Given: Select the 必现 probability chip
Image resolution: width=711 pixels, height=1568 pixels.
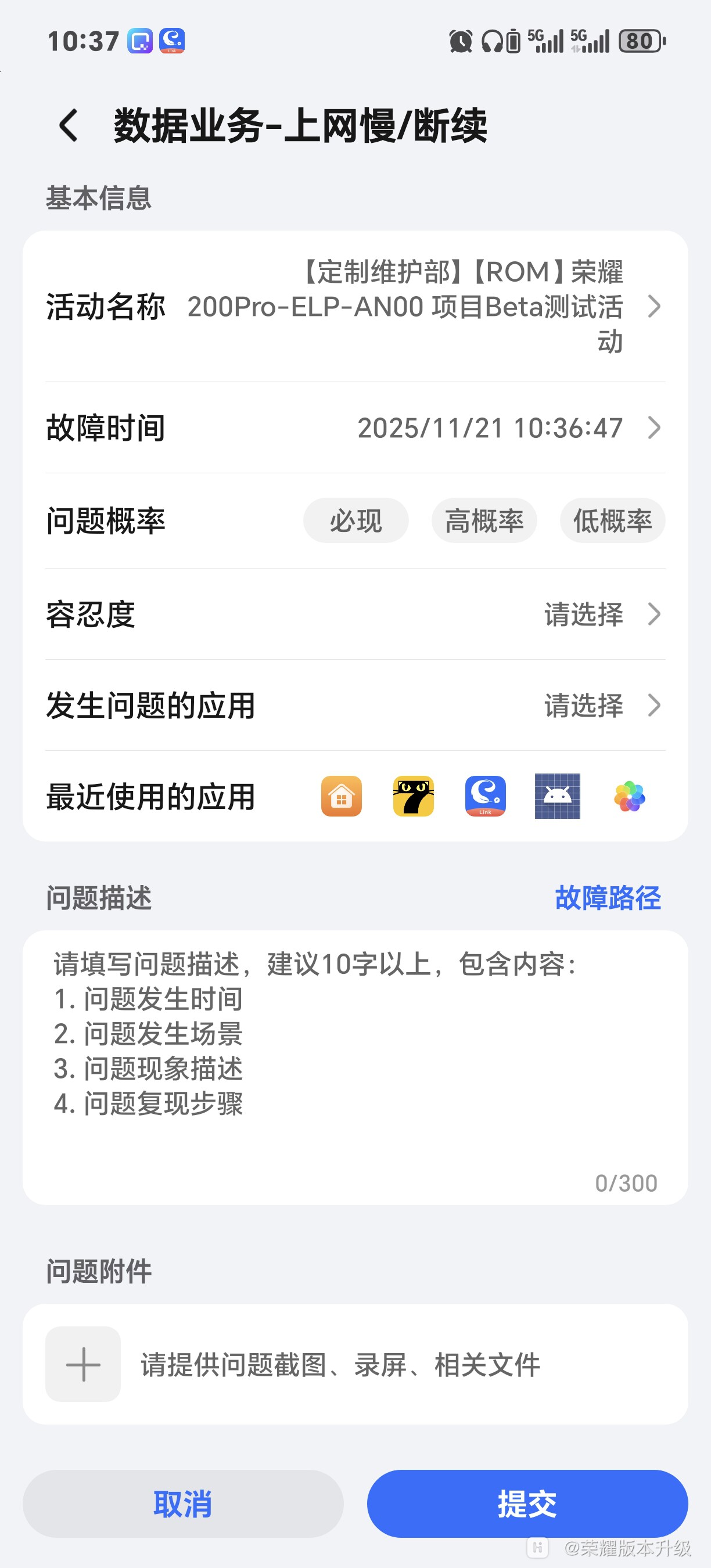Looking at the screenshot, I should (x=355, y=521).
